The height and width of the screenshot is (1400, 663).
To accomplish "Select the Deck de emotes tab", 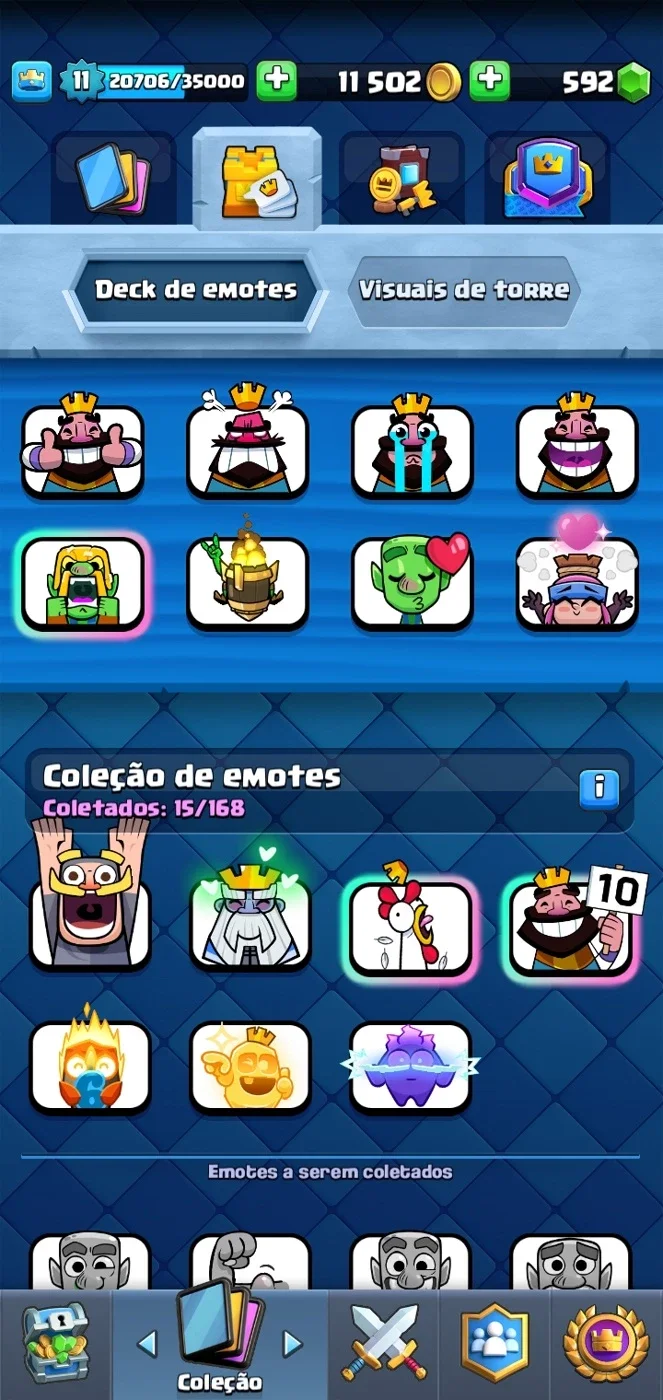I will (196, 290).
